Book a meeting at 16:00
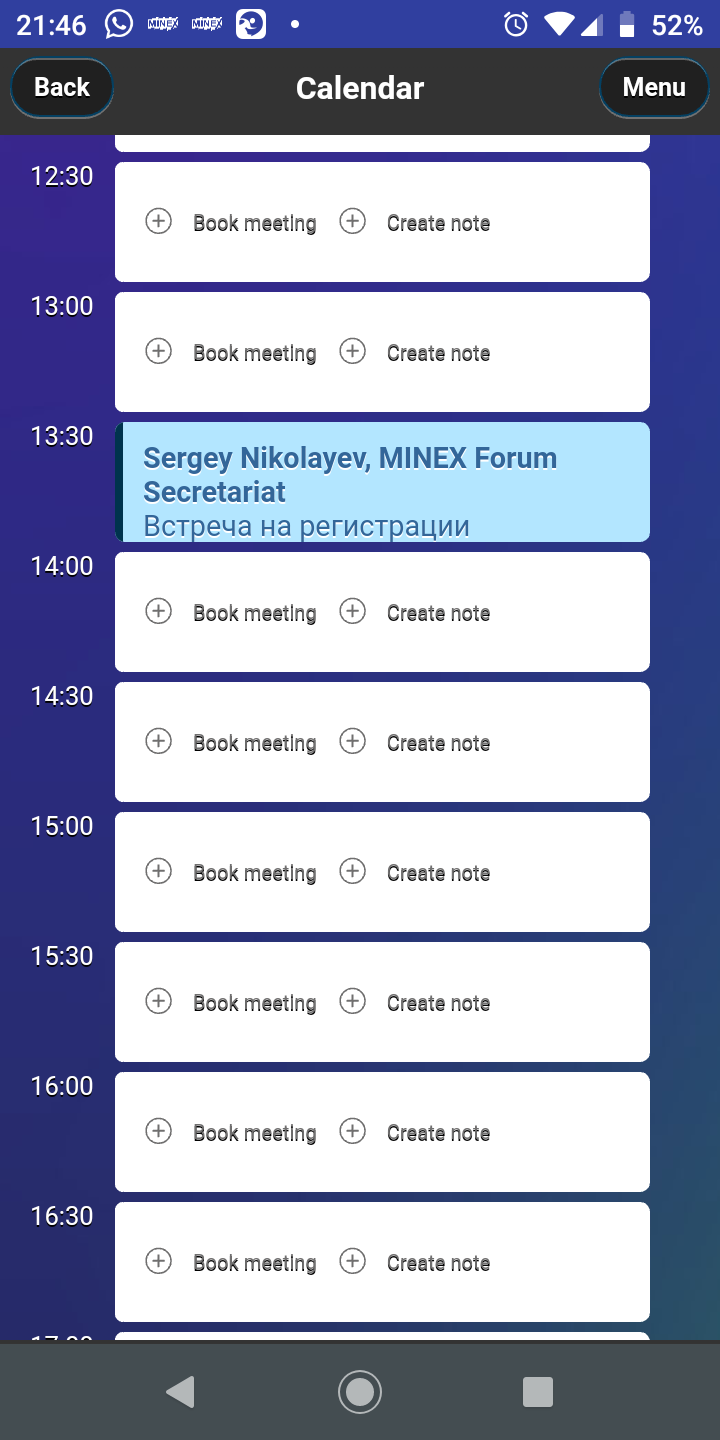720x1440 pixels. click(x=231, y=1133)
